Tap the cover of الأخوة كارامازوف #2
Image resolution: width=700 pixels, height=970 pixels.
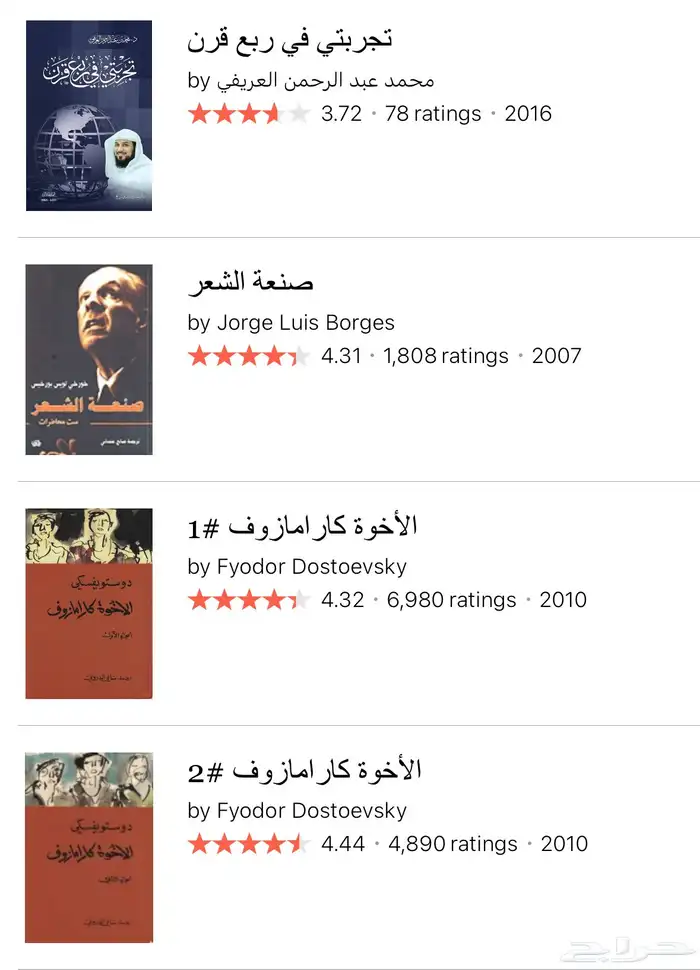point(89,847)
